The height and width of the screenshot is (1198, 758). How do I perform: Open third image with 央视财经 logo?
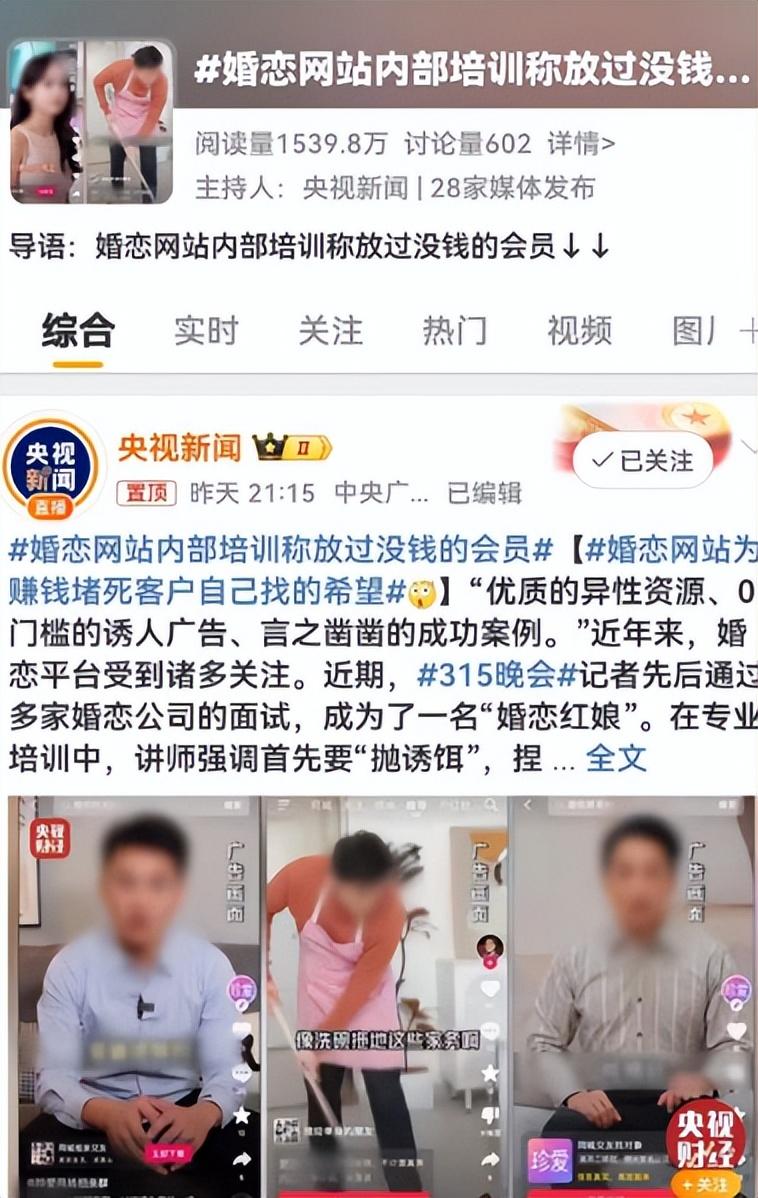633,995
